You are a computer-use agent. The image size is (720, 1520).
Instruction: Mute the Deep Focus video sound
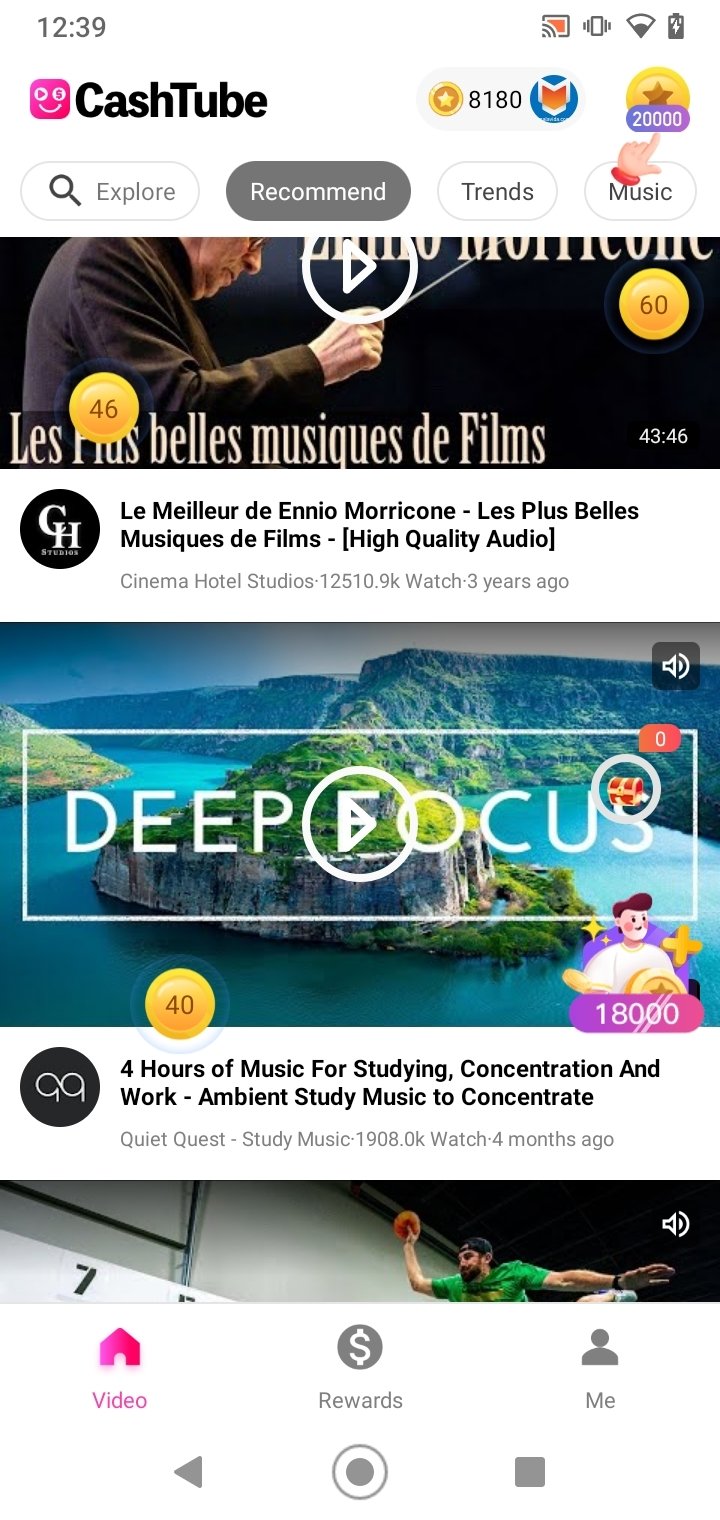[676, 666]
